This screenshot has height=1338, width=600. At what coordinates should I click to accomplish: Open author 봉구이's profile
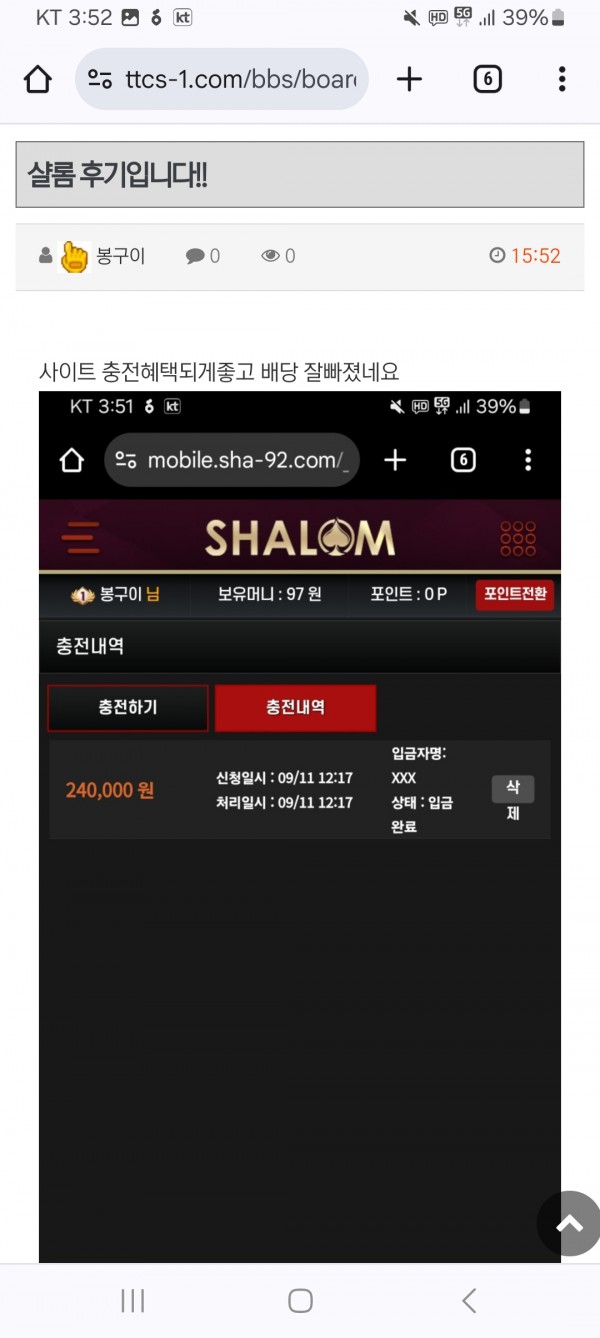click(120, 256)
